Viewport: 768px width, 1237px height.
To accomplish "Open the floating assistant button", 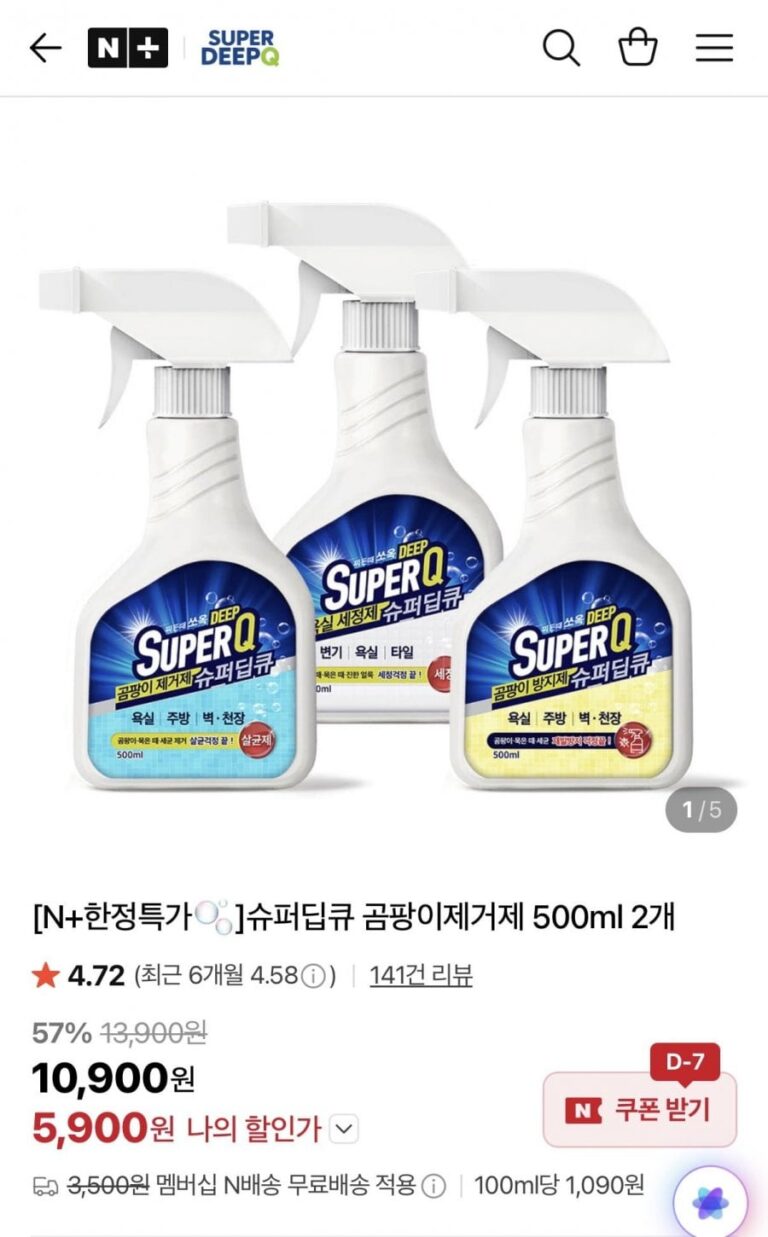I will click(711, 1203).
